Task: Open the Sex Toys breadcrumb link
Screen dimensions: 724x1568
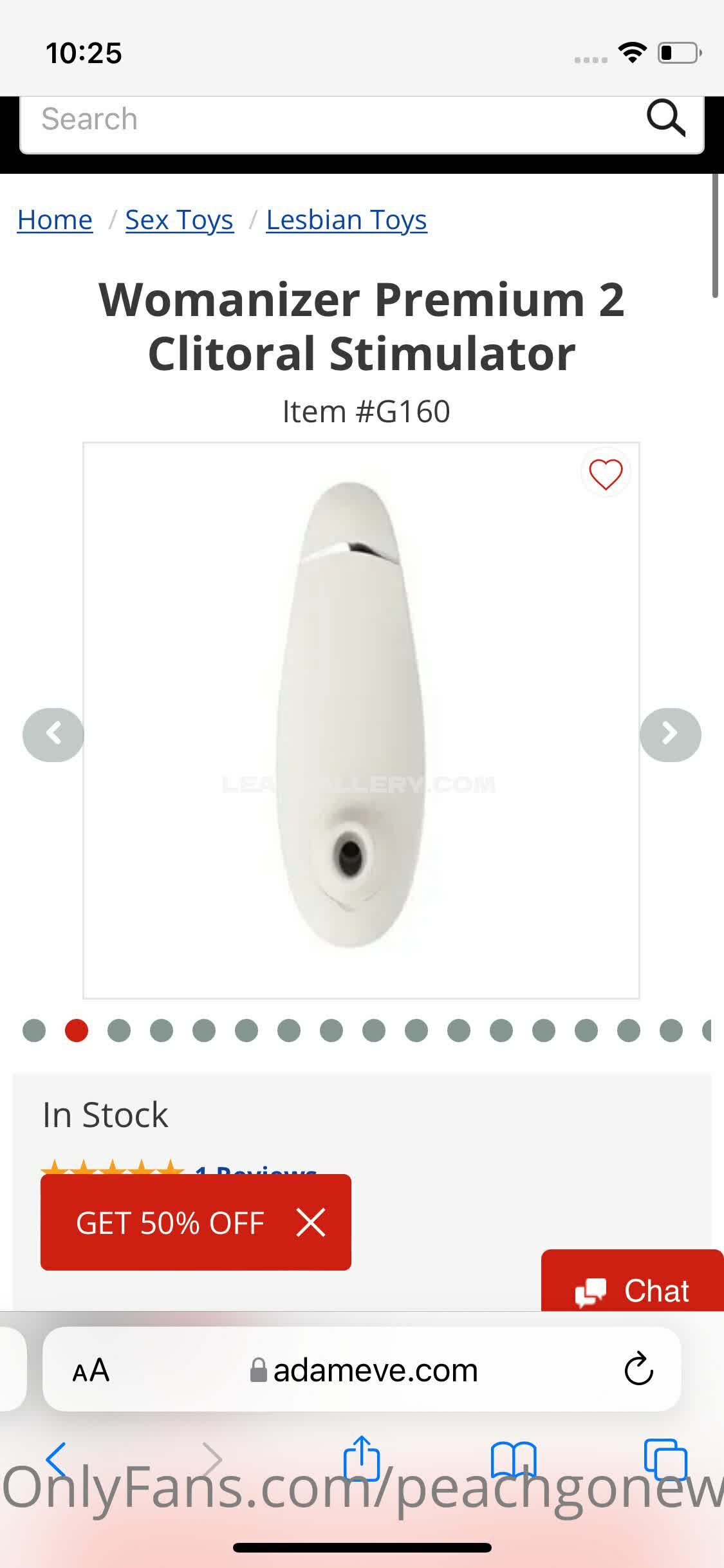Action: click(179, 220)
